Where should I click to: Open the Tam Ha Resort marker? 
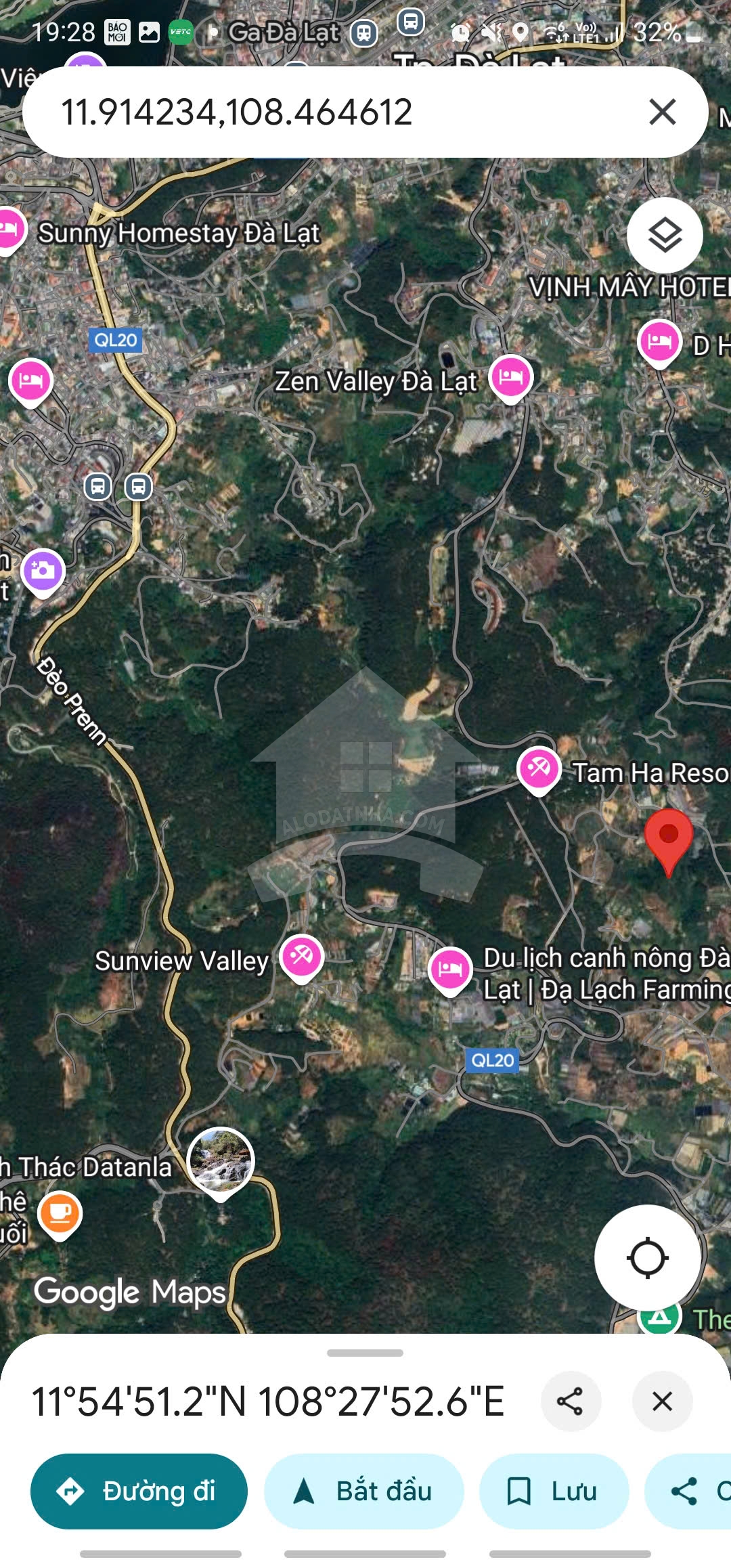tap(539, 770)
